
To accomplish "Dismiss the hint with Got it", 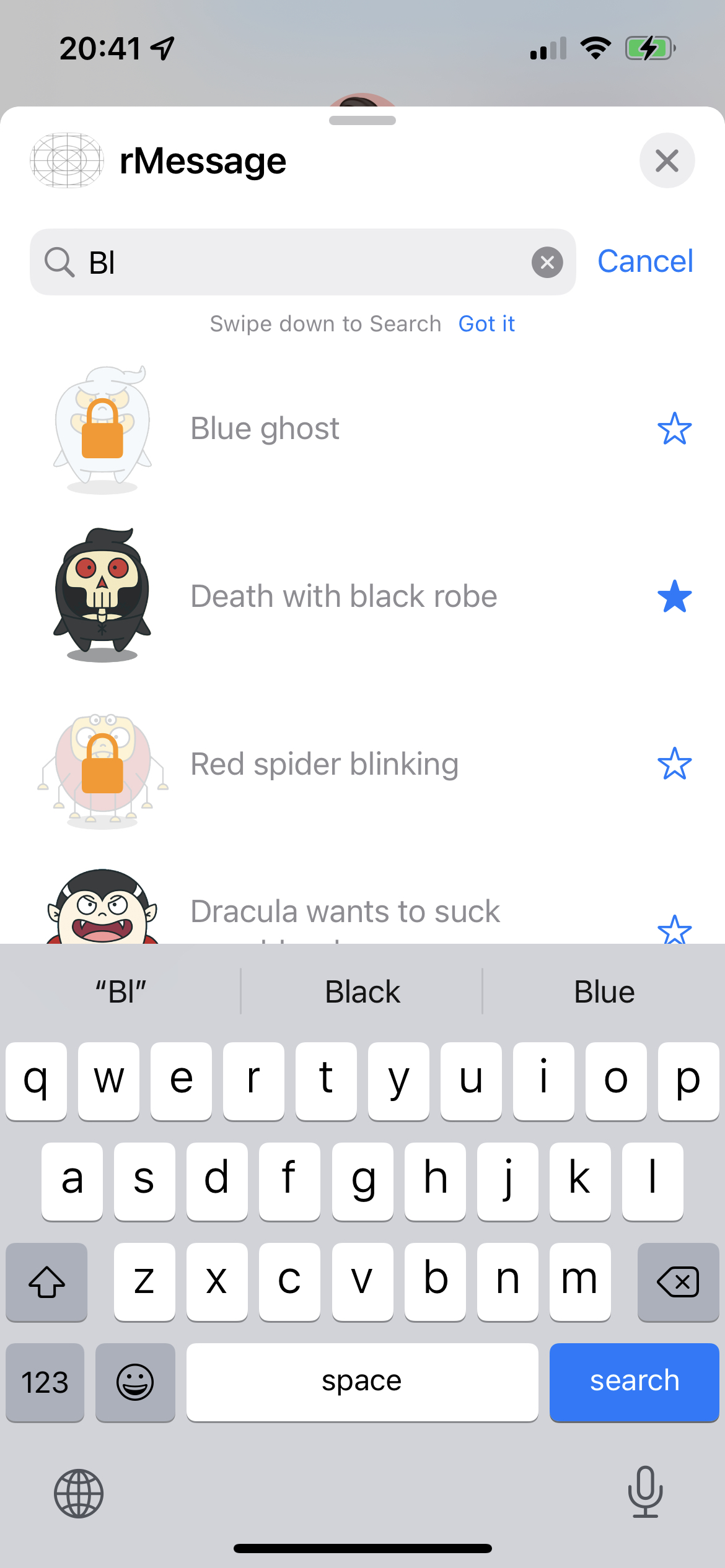I will point(486,324).
